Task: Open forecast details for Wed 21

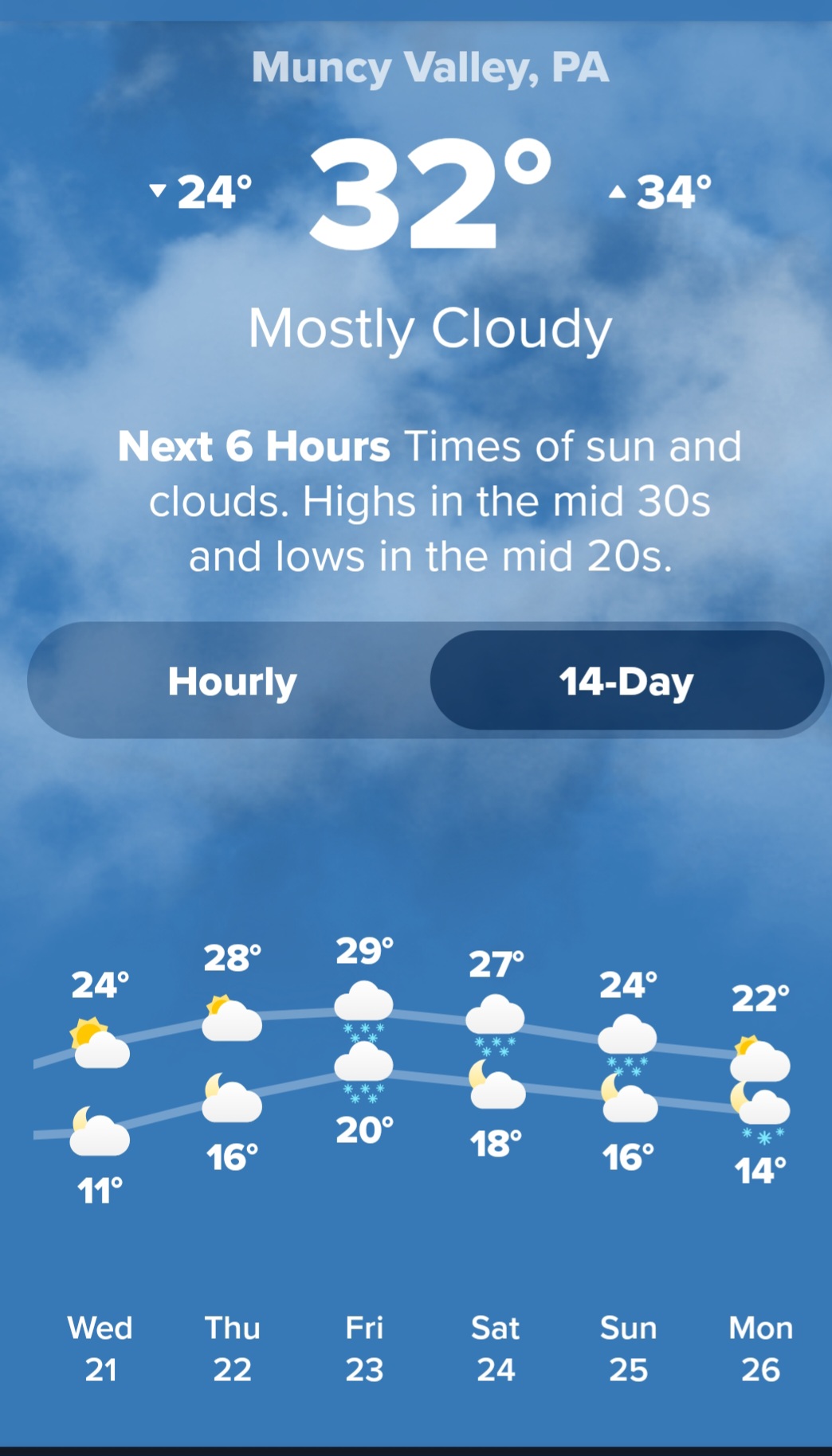Action: 100,1348
